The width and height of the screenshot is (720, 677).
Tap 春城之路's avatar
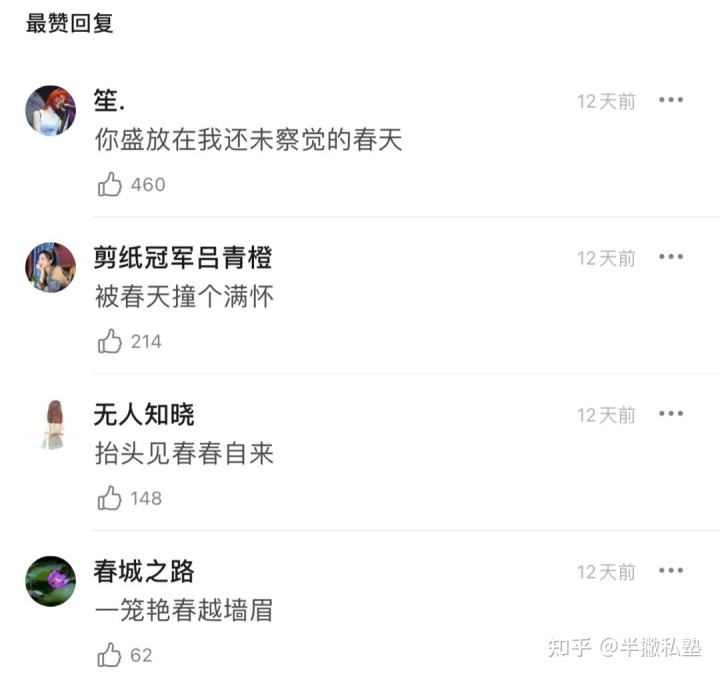50,581
